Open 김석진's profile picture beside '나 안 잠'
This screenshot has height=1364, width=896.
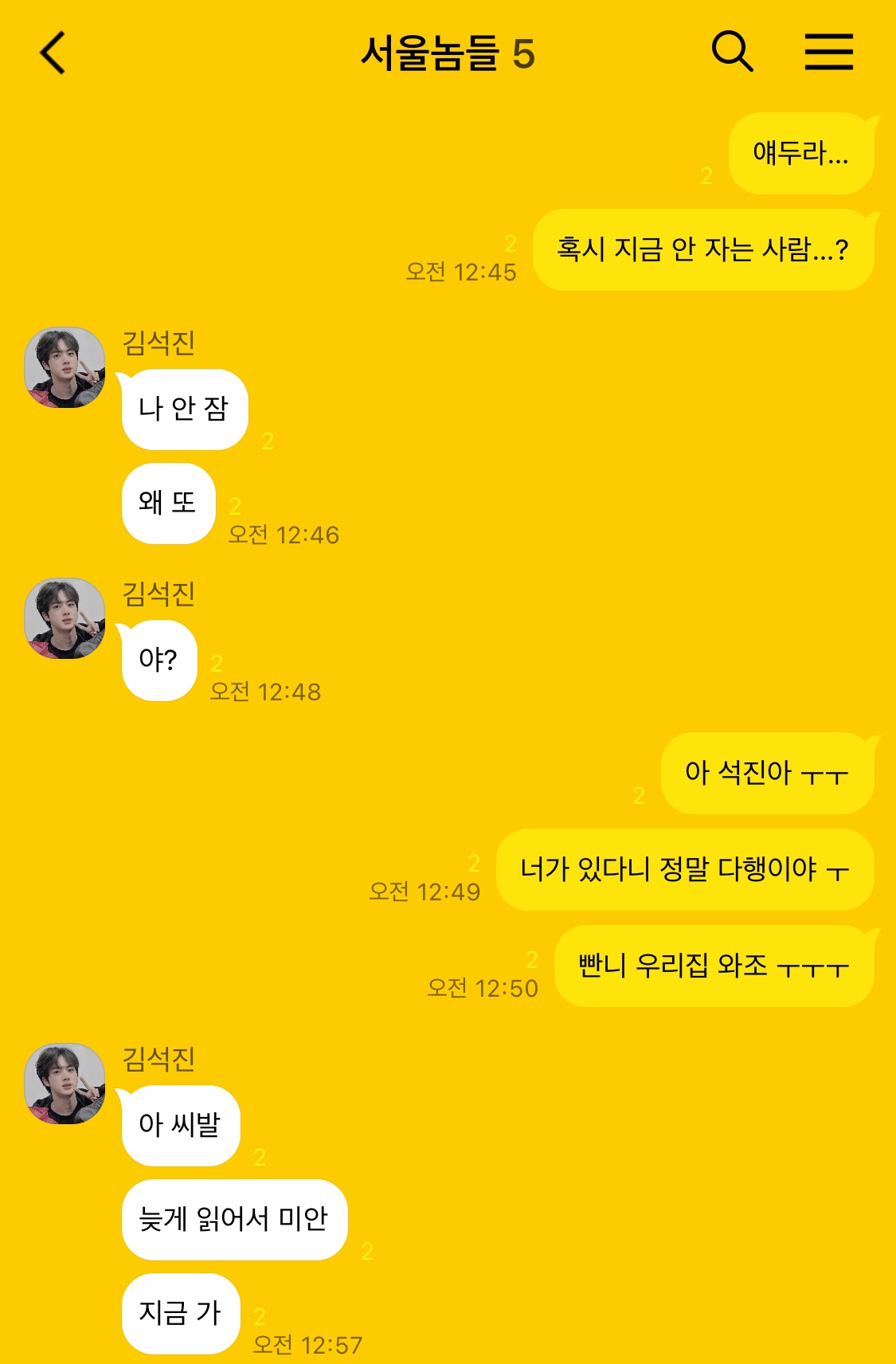[65, 367]
